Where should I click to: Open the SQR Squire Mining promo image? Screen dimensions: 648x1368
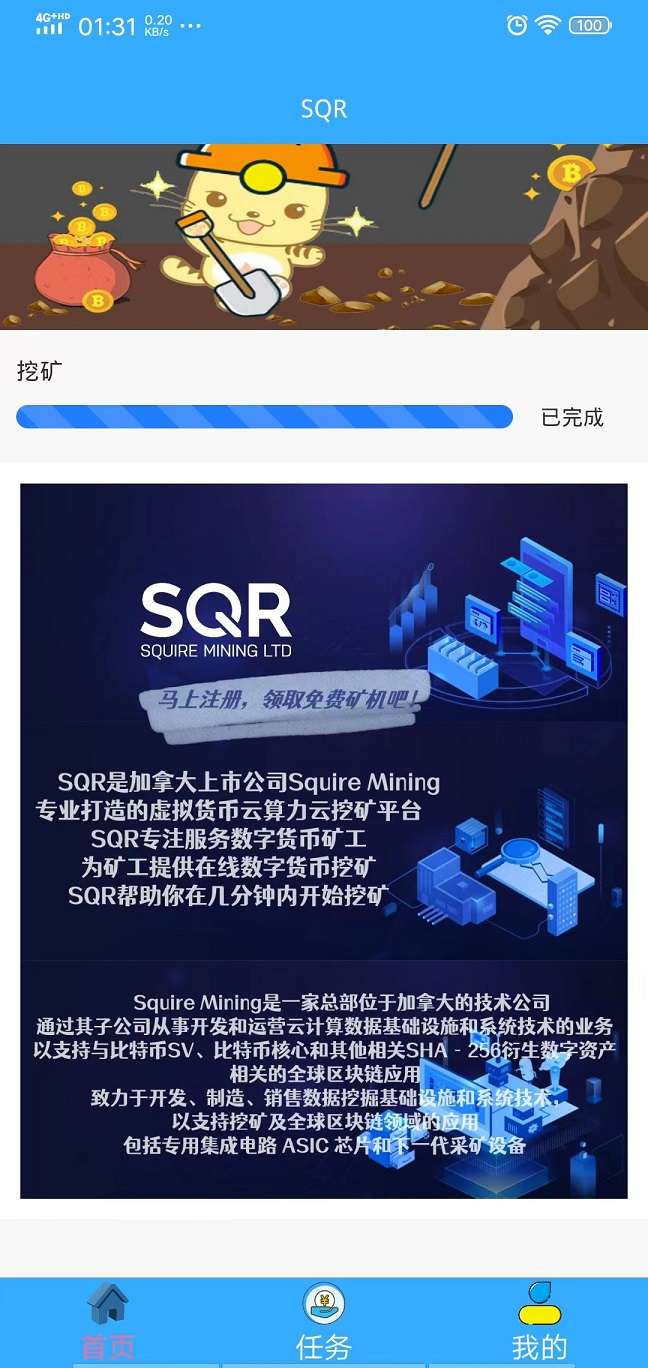(324, 840)
